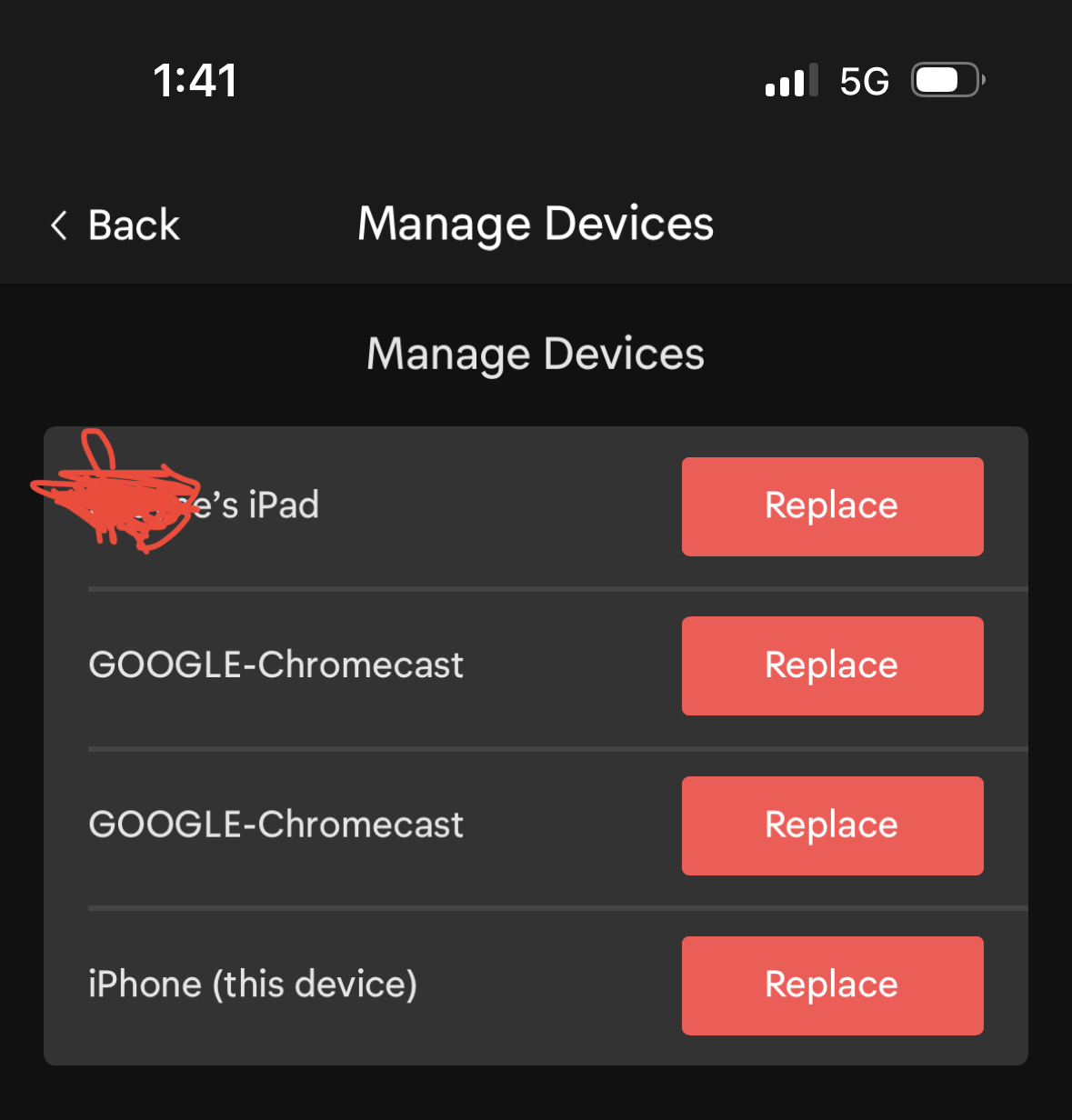Replace the first GOOGLE-Chromecast device
This screenshot has width=1072, height=1120.
tap(832, 665)
